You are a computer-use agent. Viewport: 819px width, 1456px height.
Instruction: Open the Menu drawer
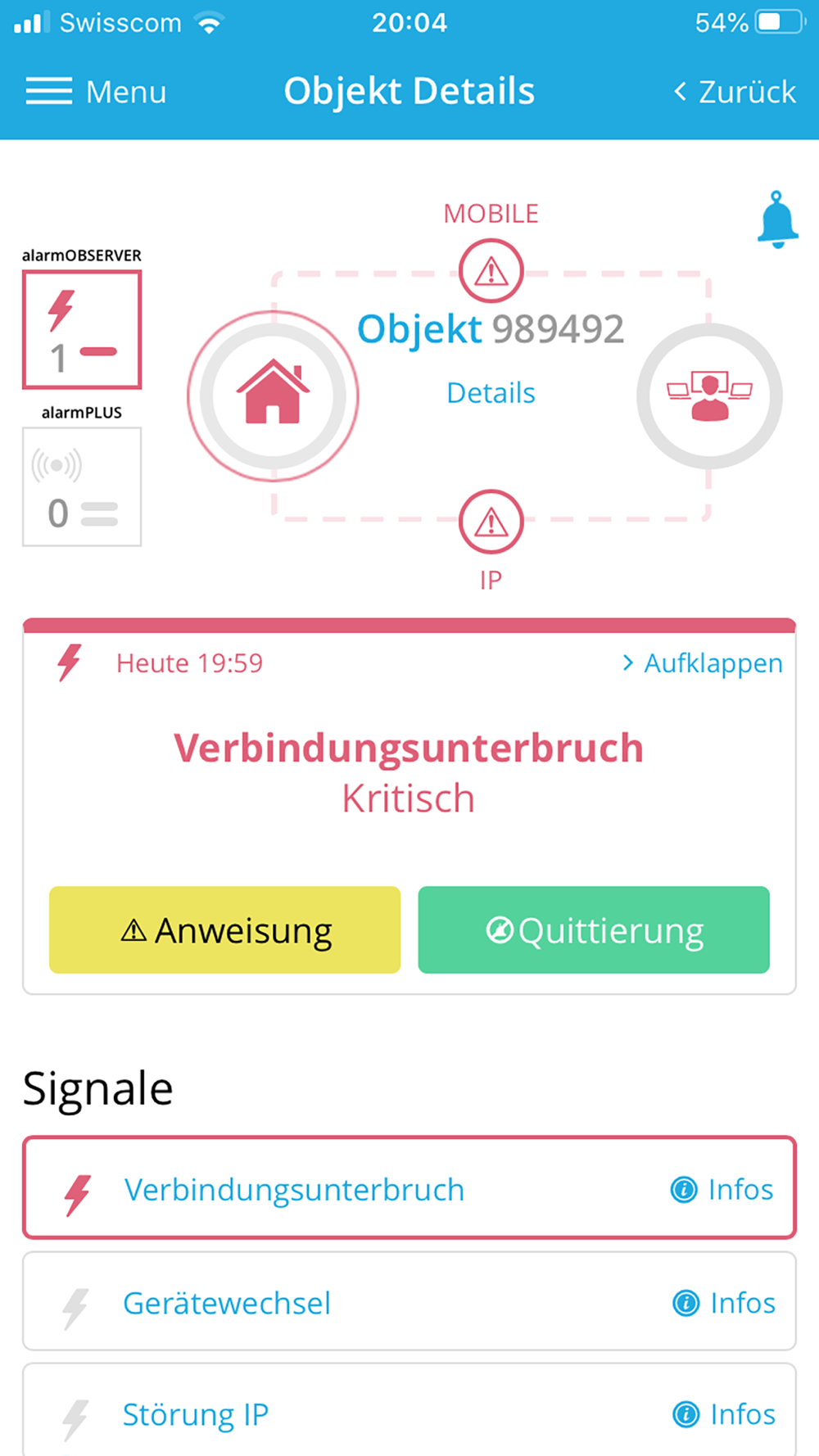(x=96, y=92)
